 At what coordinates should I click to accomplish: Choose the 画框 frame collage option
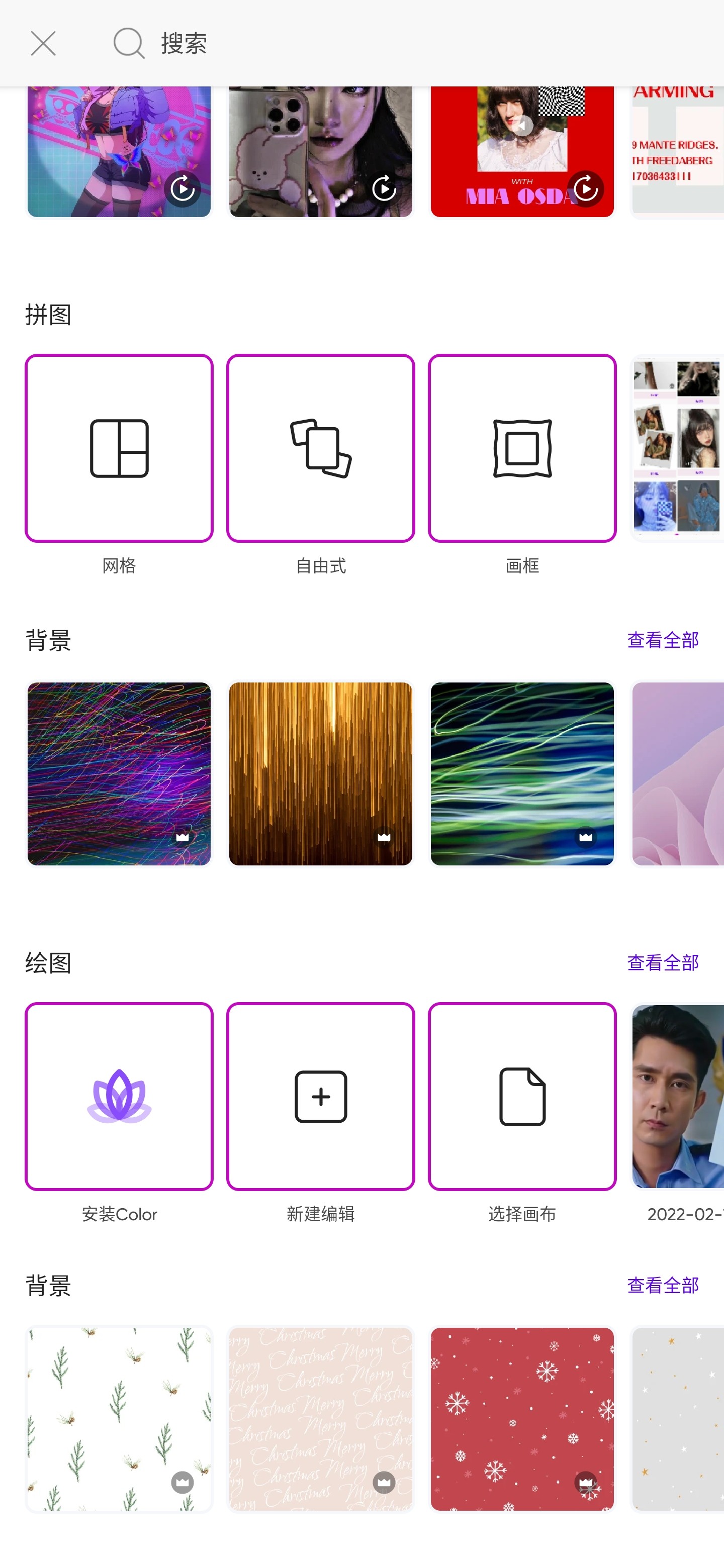[522, 448]
